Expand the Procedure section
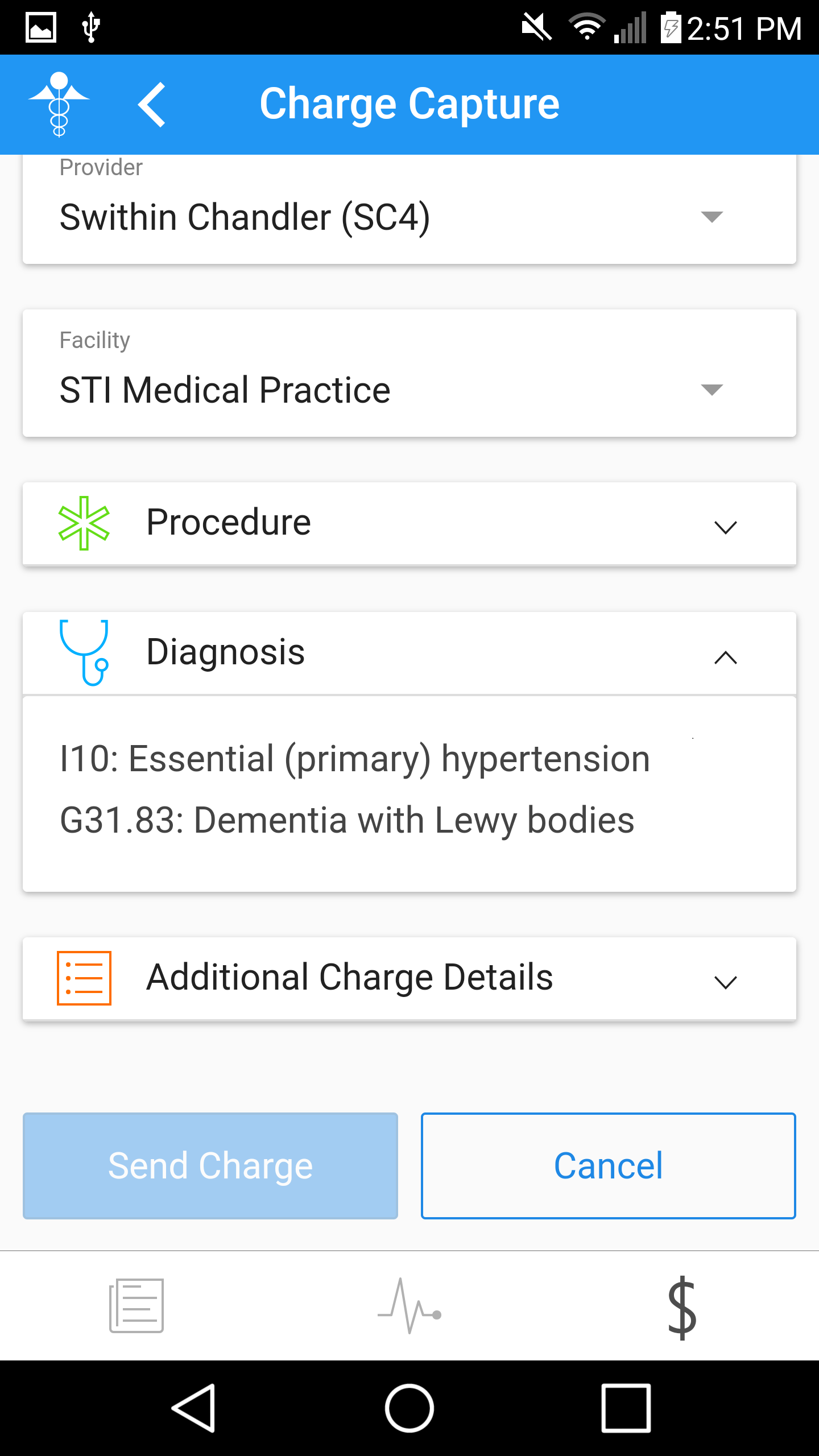The height and width of the screenshot is (1456, 819). pos(409,523)
